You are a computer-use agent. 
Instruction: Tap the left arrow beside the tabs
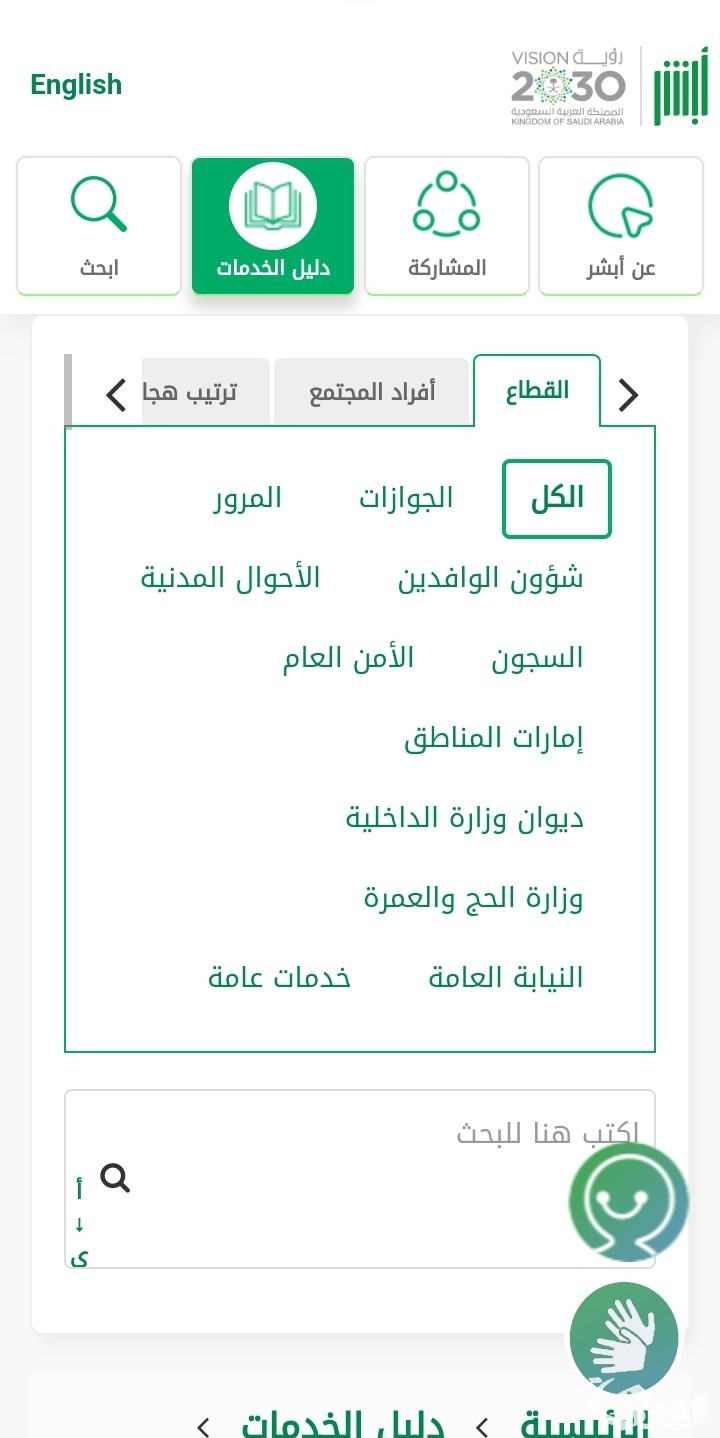116,395
